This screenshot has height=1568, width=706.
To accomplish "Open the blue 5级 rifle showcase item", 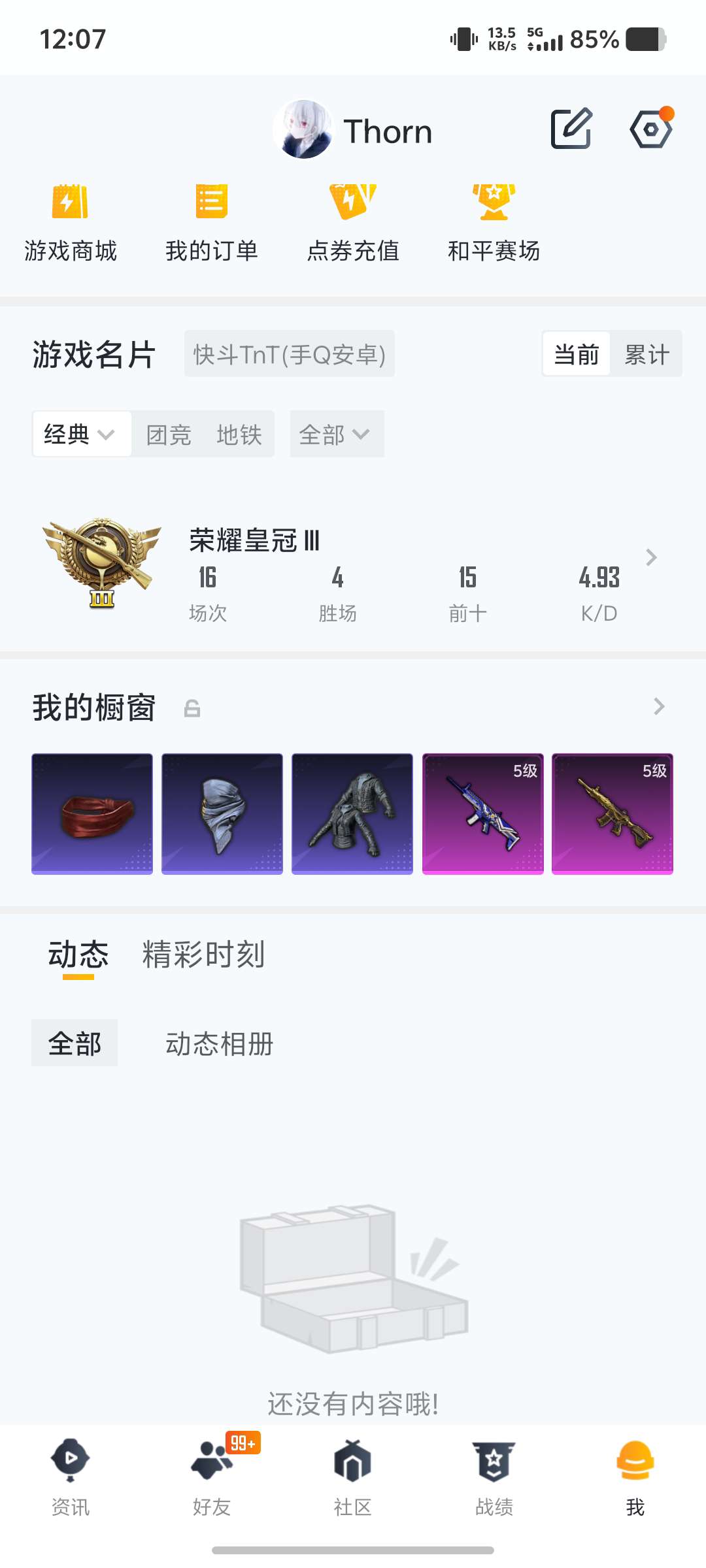I will point(482,814).
